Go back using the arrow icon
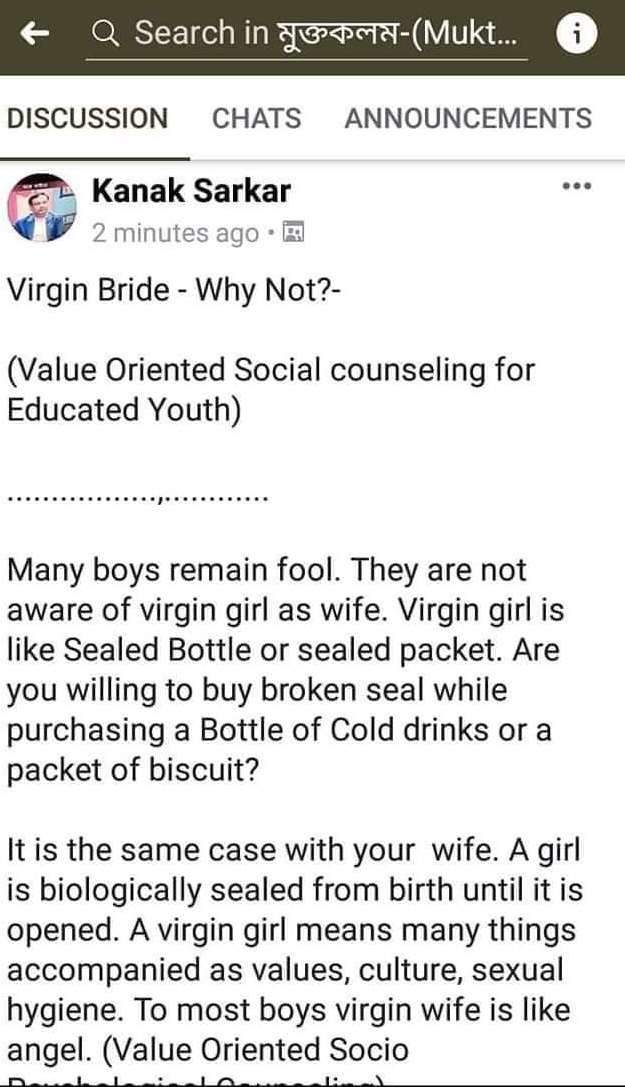 coord(35,33)
